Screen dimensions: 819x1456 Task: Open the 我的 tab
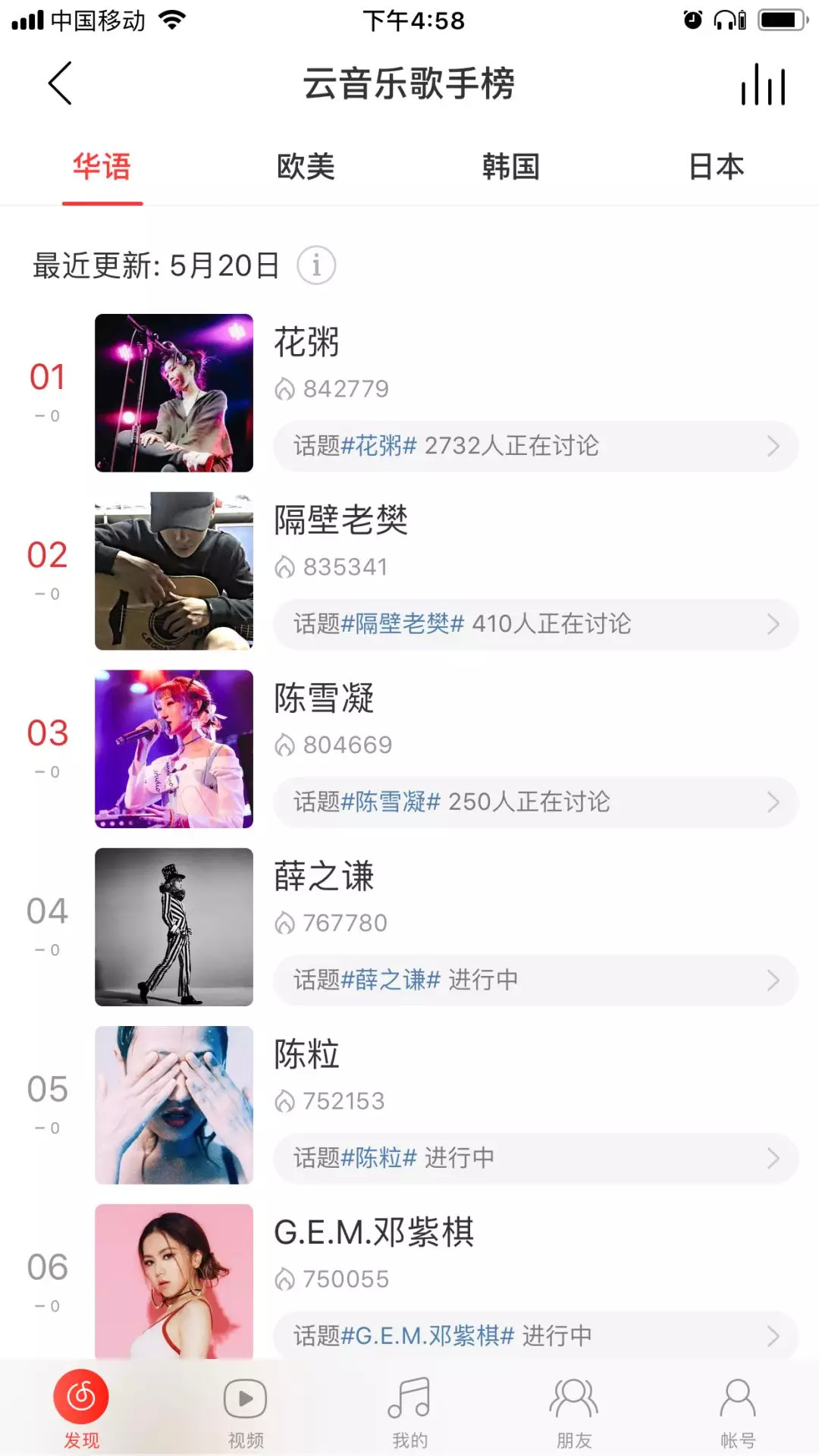409,1408
